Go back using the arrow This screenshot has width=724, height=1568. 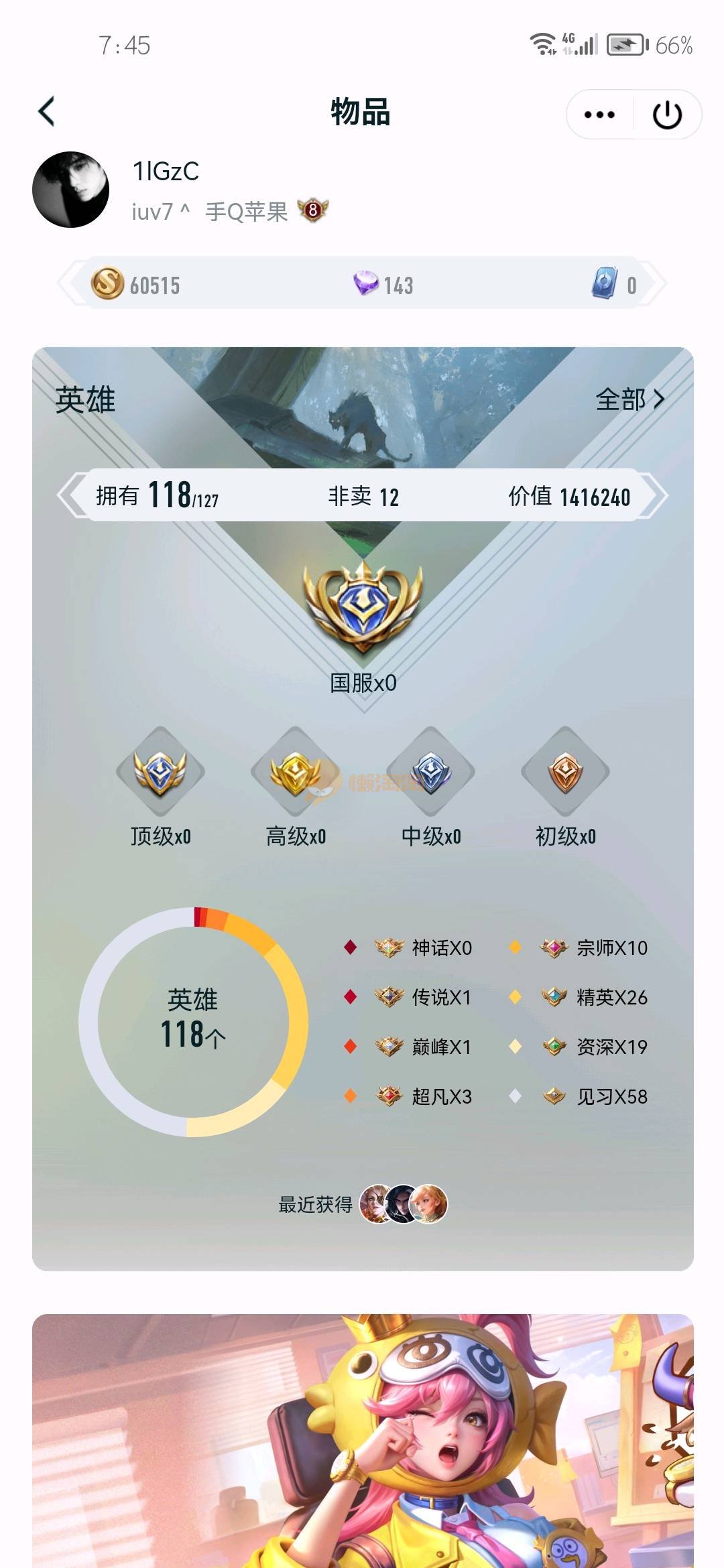pyautogui.click(x=47, y=112)
